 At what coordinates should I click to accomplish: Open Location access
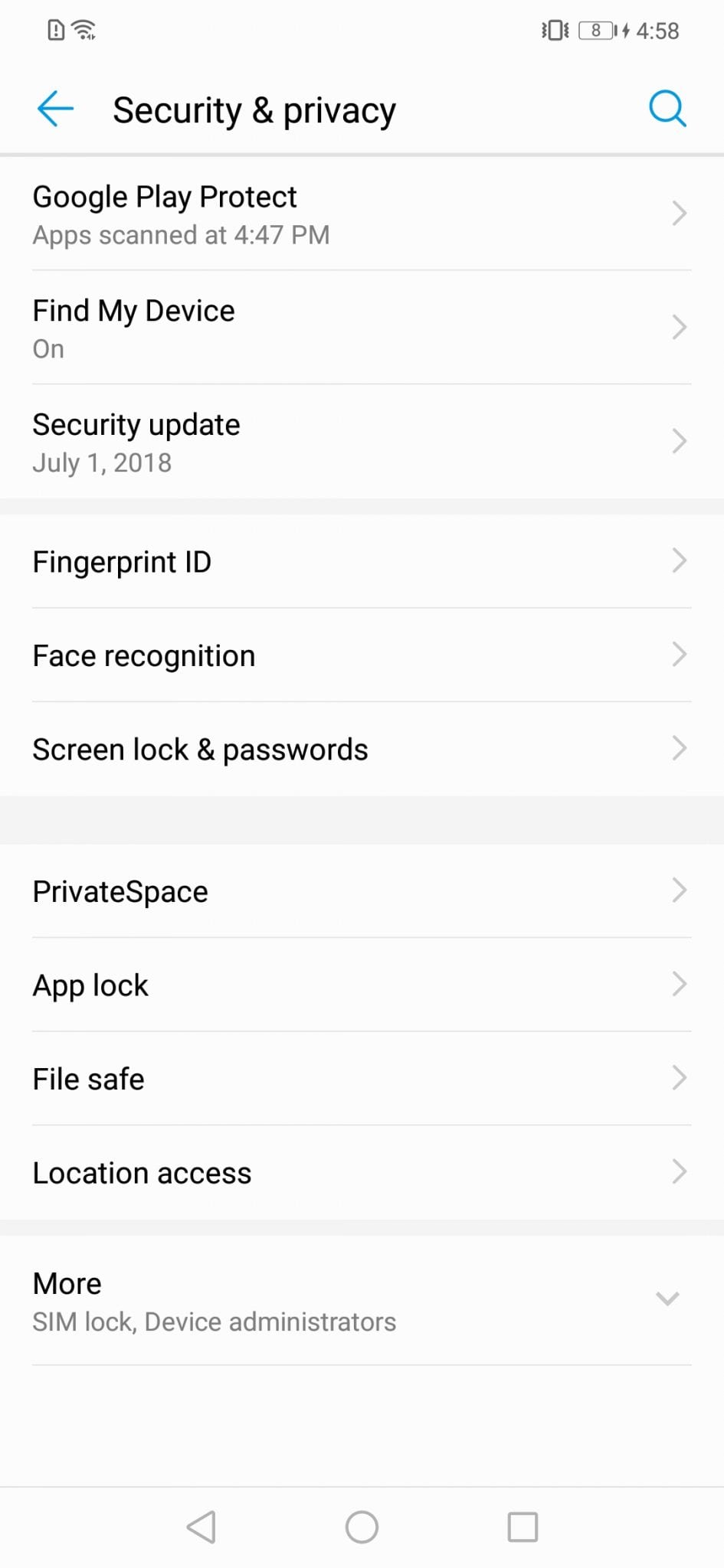362,1172
